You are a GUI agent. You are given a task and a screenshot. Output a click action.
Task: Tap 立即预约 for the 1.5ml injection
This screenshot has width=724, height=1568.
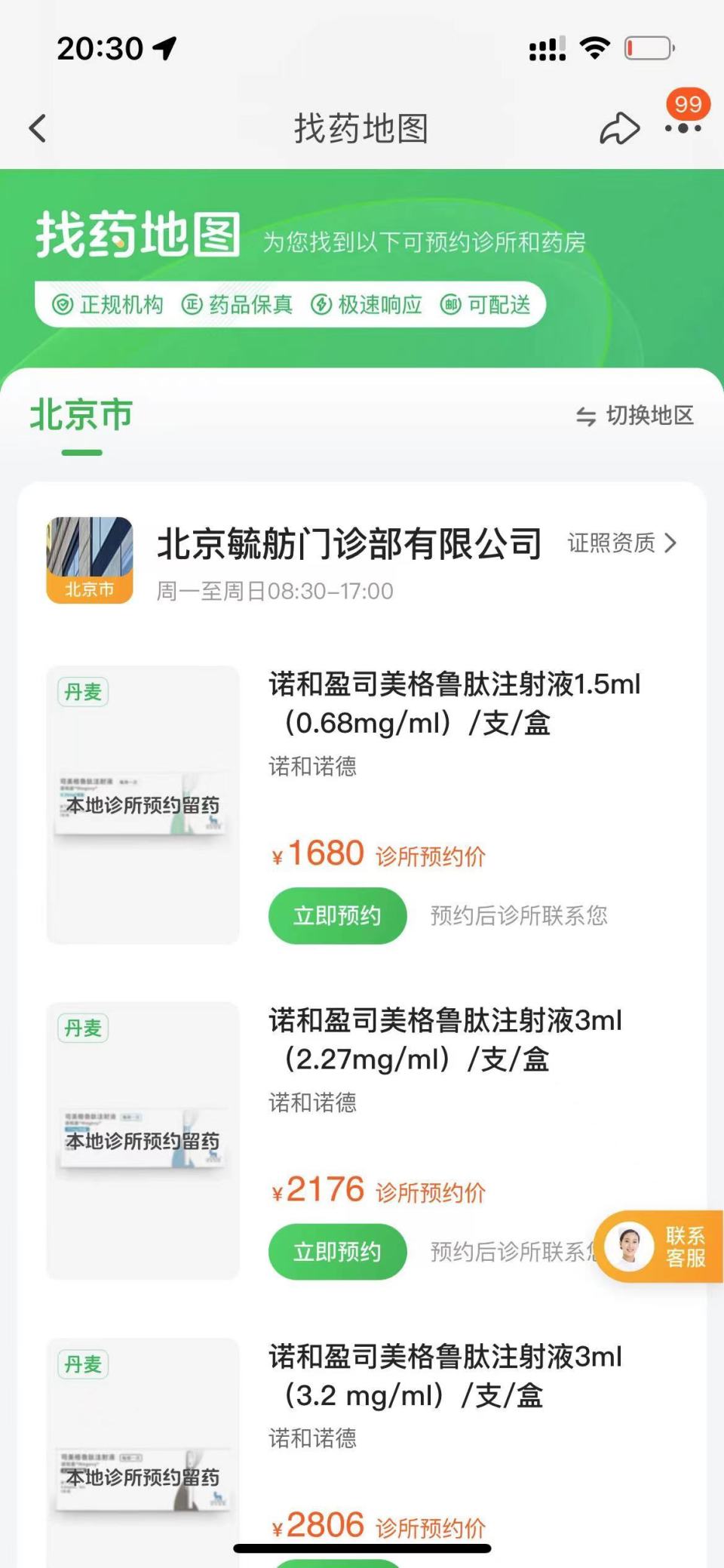(x=337, y=916)
